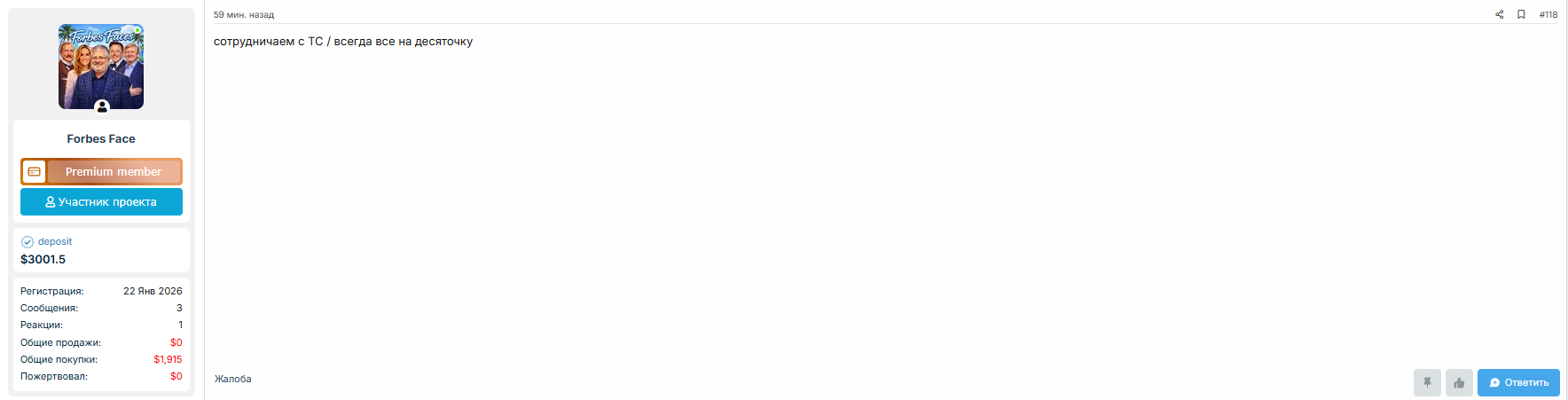Open the Forbes Face username link

pos(101,139)
